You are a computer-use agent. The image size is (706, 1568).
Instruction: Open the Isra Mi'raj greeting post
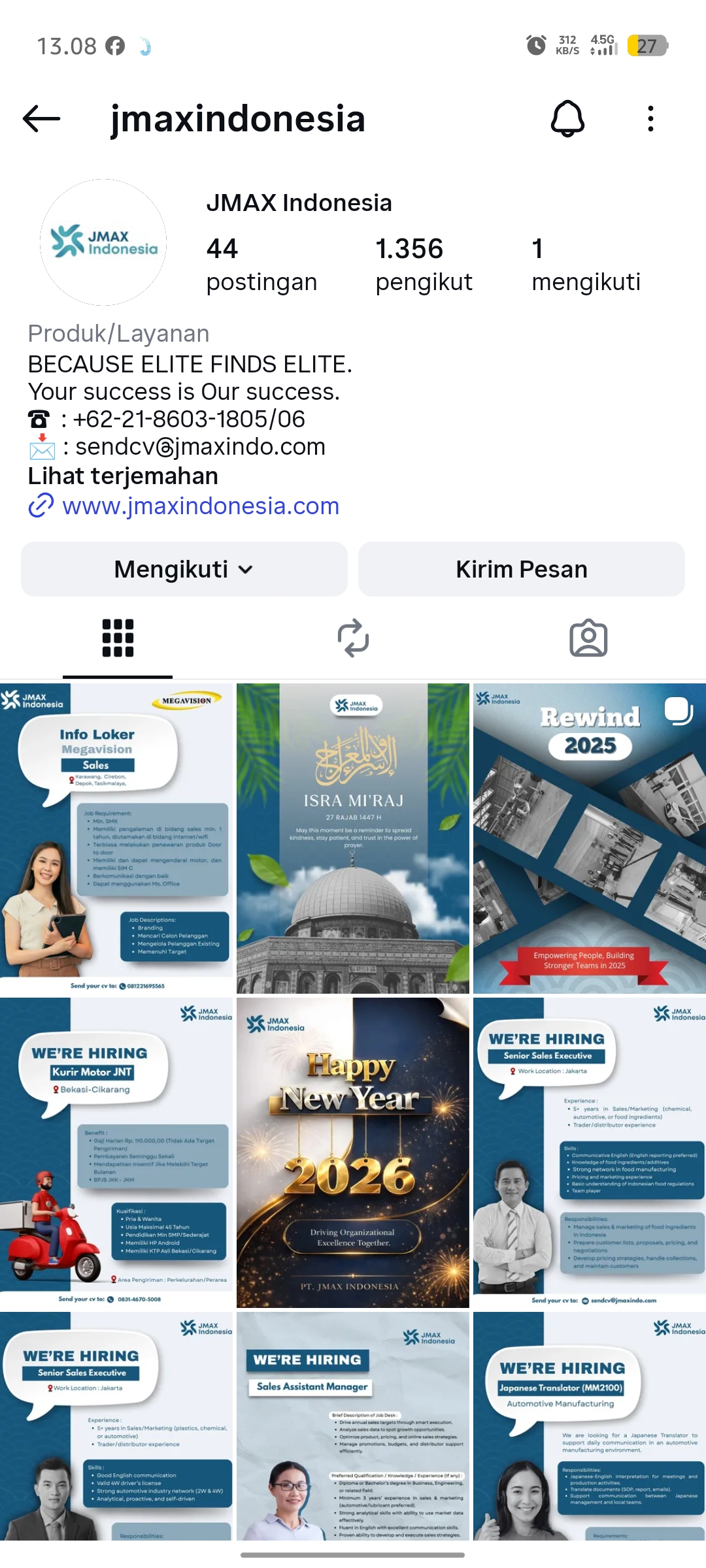pyautogui.click(x=353, y=838)
